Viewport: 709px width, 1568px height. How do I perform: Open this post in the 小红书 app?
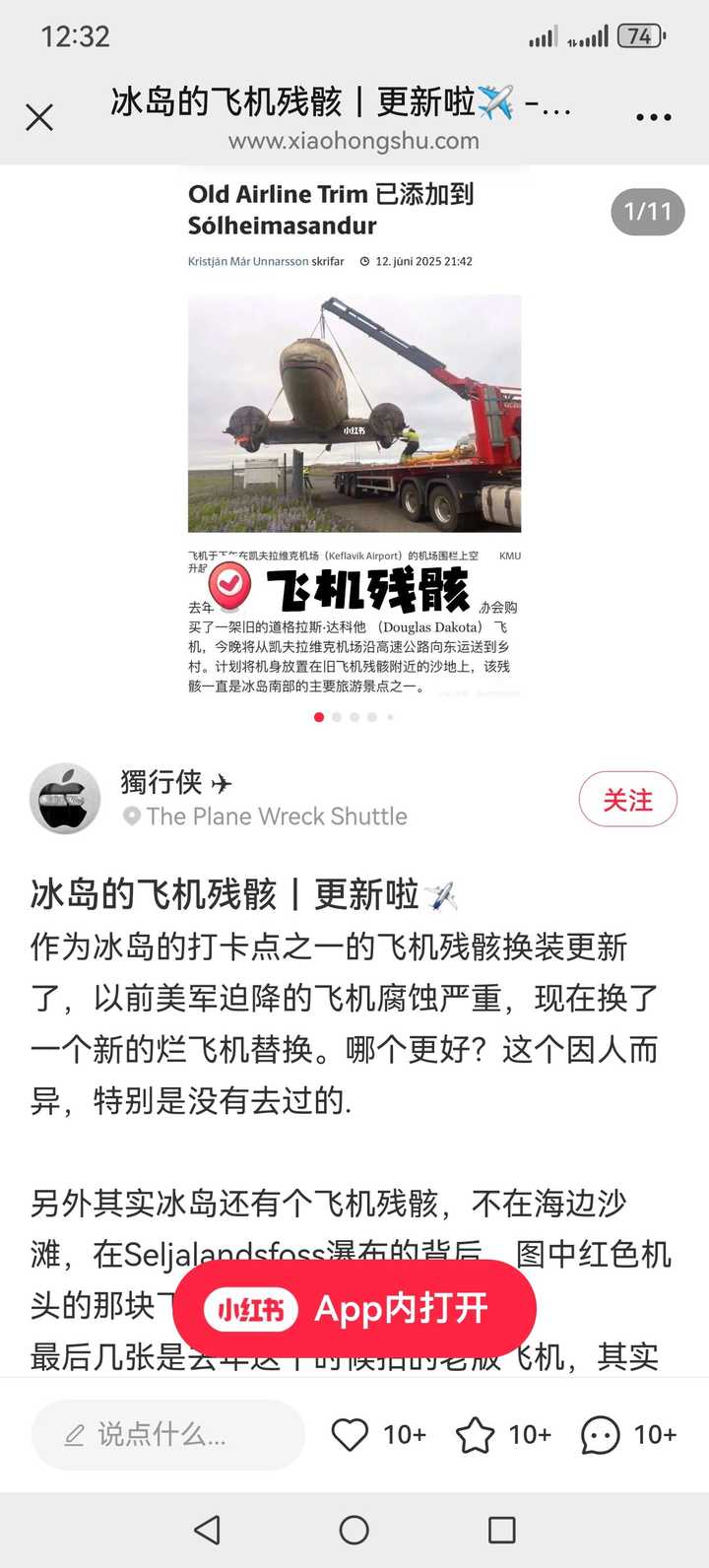[x=354, y=1309]
